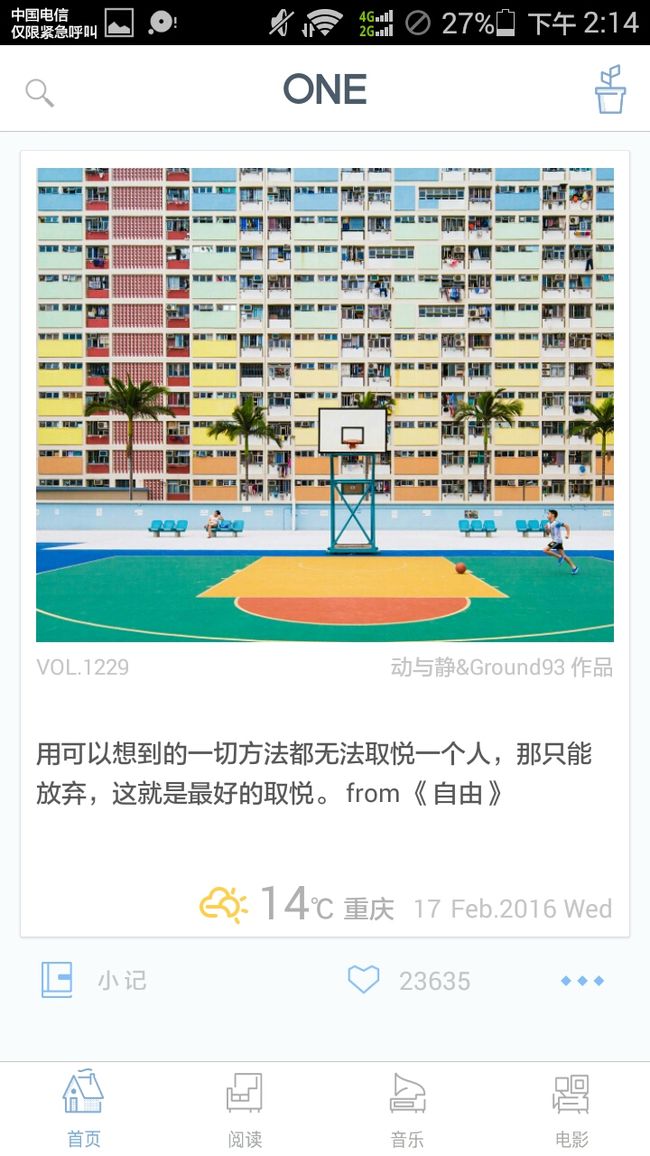Image resolution: width=650 pixels, height=1156 pixels.
Task: Switch to the 音乐 tab
Action: tap(407, 1107)
